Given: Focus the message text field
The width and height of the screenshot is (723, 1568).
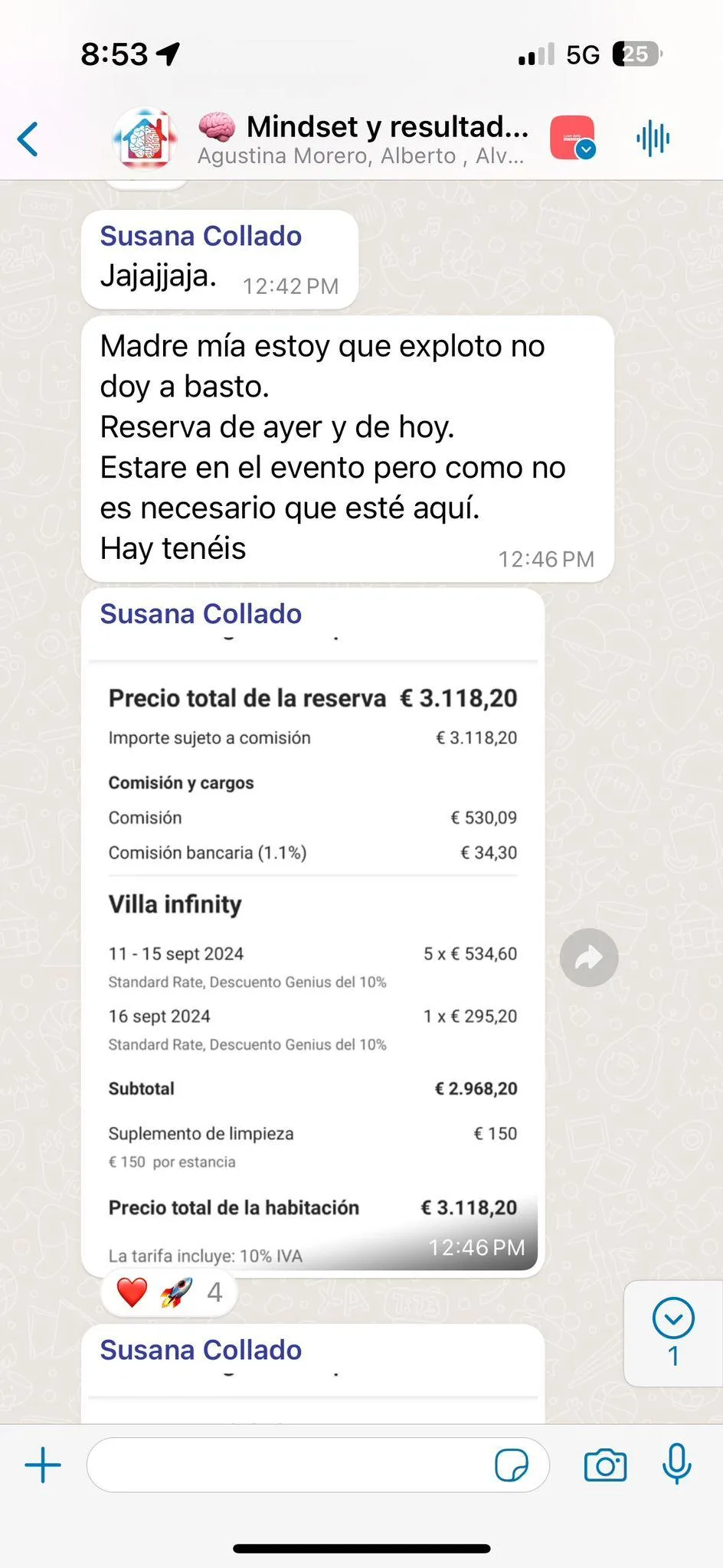Looking at the screenshot, I should 291,1465.
